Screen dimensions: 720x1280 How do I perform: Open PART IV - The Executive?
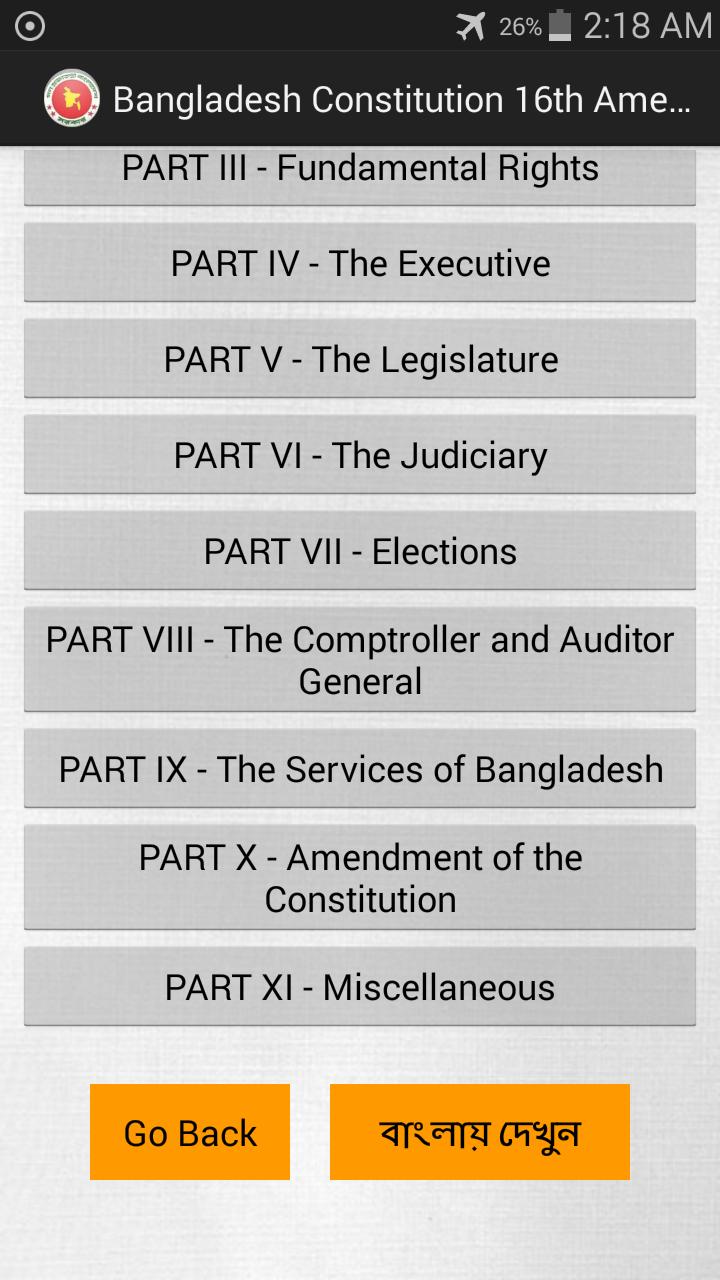[360, 263]
